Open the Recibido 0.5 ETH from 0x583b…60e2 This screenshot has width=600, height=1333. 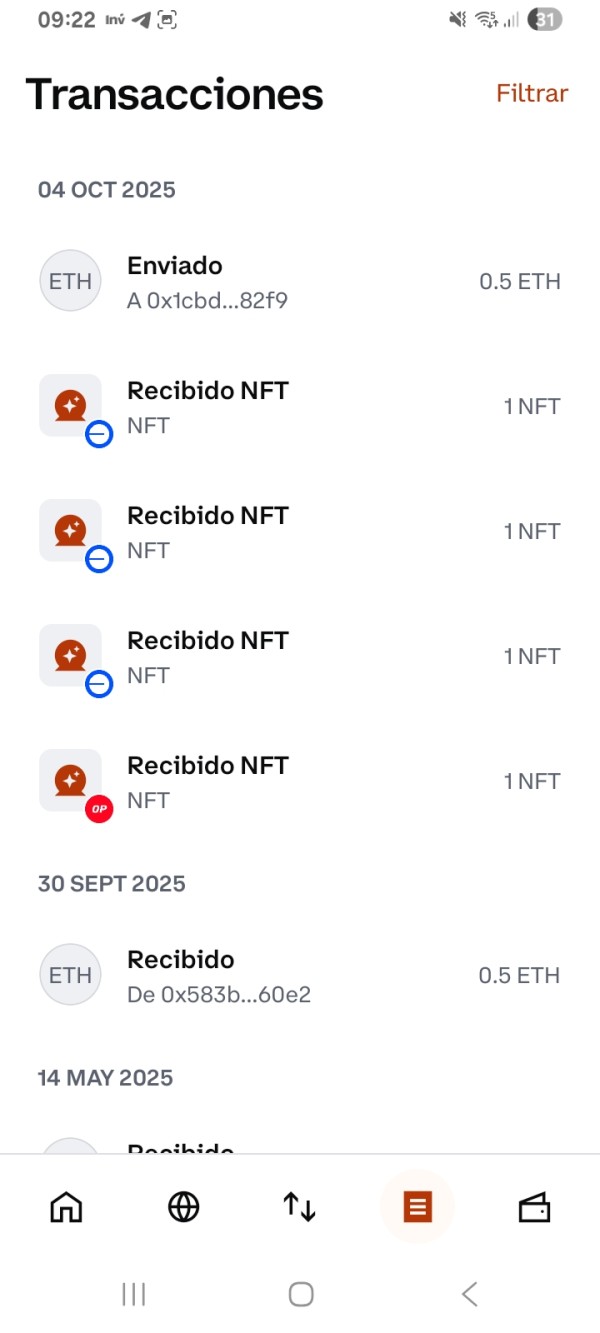coord(300,976)
